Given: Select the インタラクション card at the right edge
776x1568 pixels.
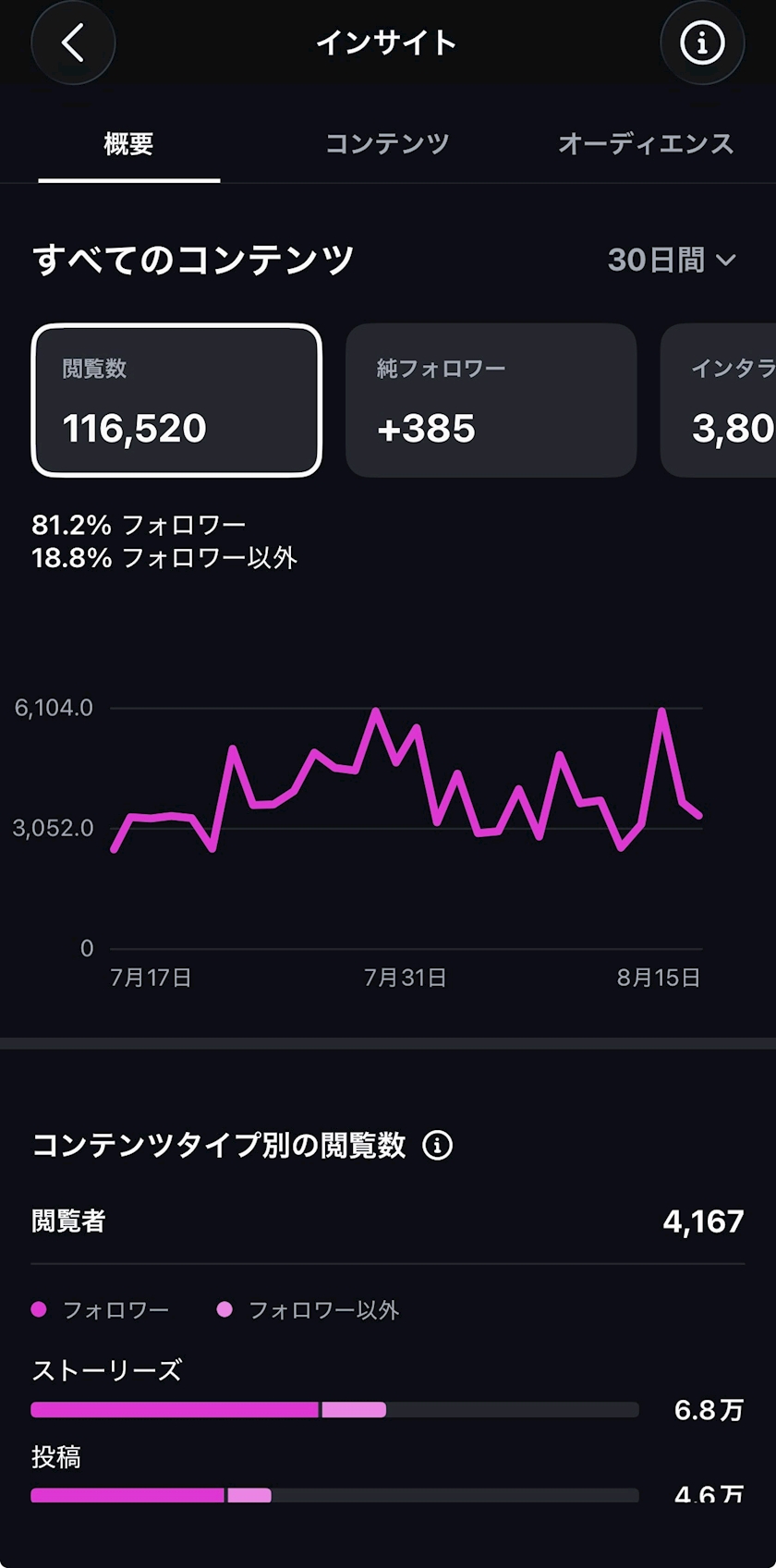Looking at the screenshot, I should [719, 400].
